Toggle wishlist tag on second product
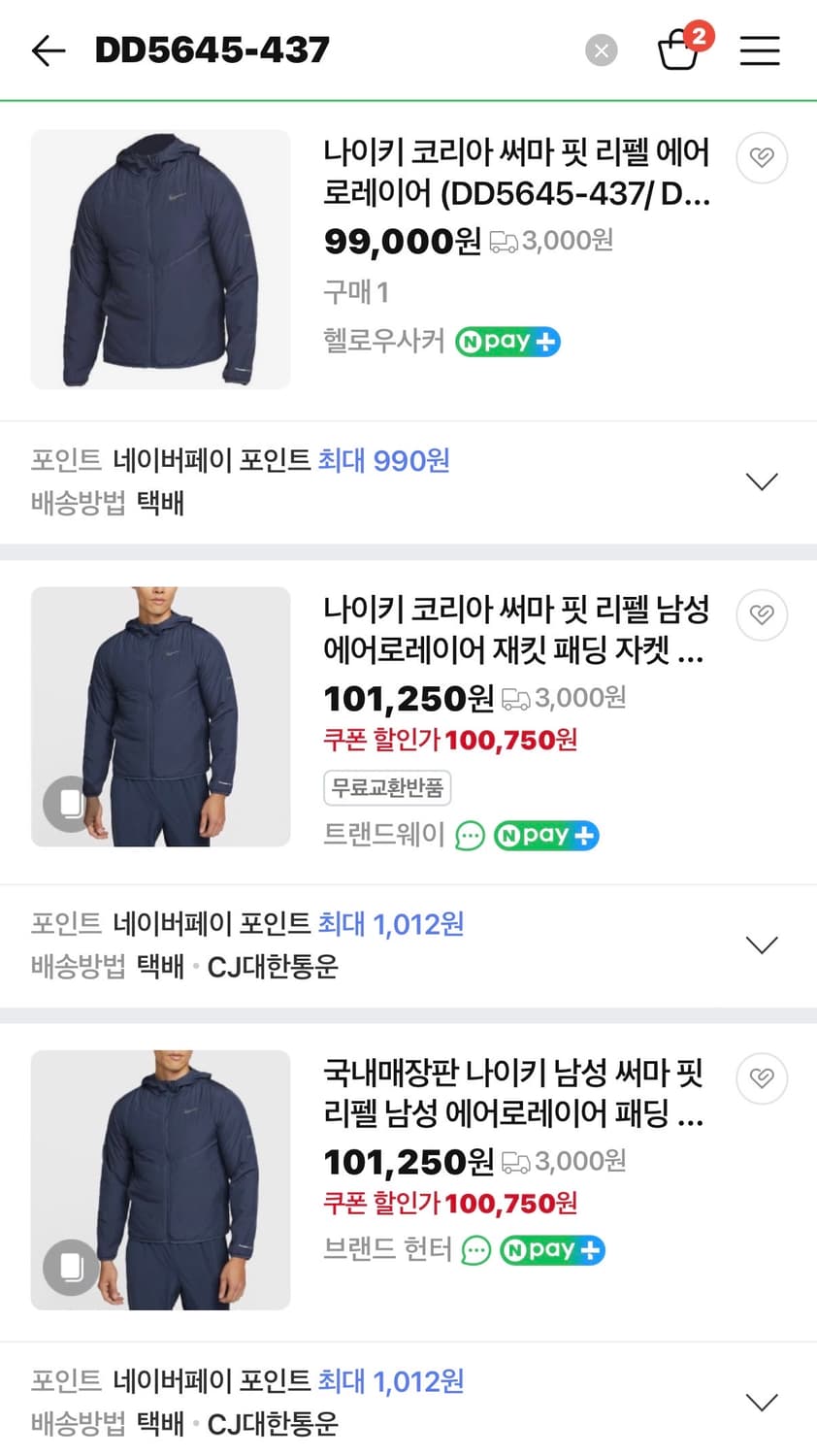Image resolution: width=817 pixels, height=1456 pixels. [x=762, y=614]
